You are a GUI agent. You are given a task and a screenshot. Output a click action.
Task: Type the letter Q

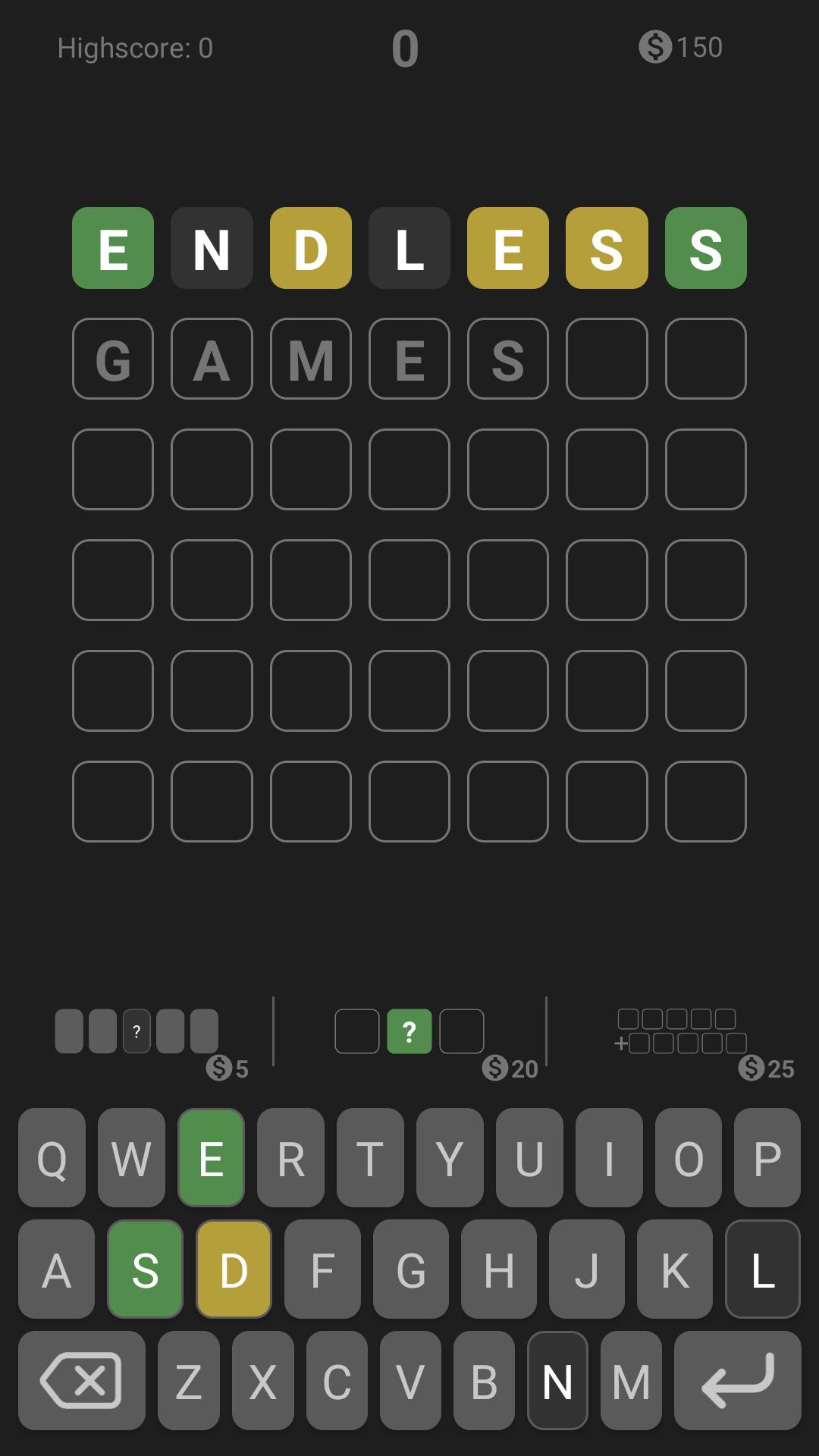52,1158
